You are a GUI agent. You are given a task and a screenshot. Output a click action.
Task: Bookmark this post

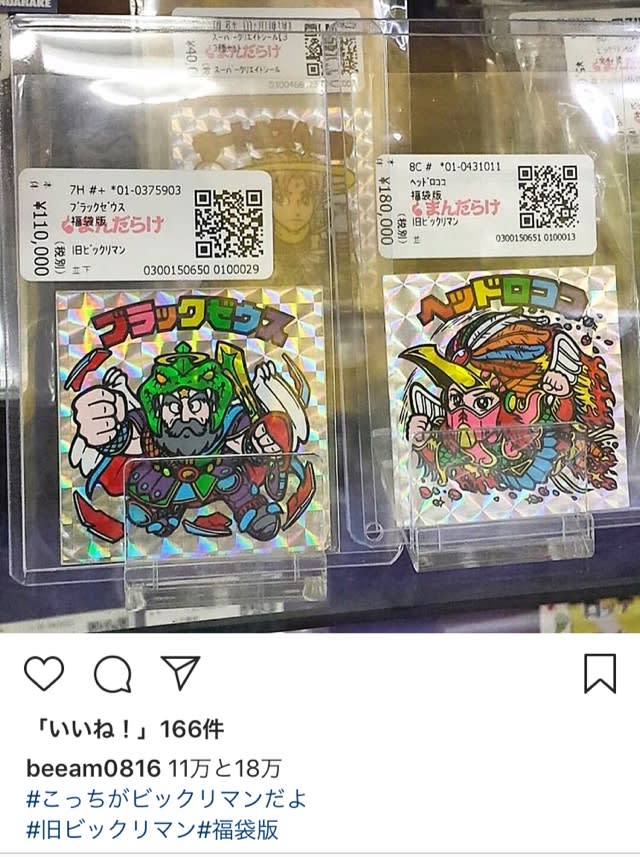pos(599,674)
